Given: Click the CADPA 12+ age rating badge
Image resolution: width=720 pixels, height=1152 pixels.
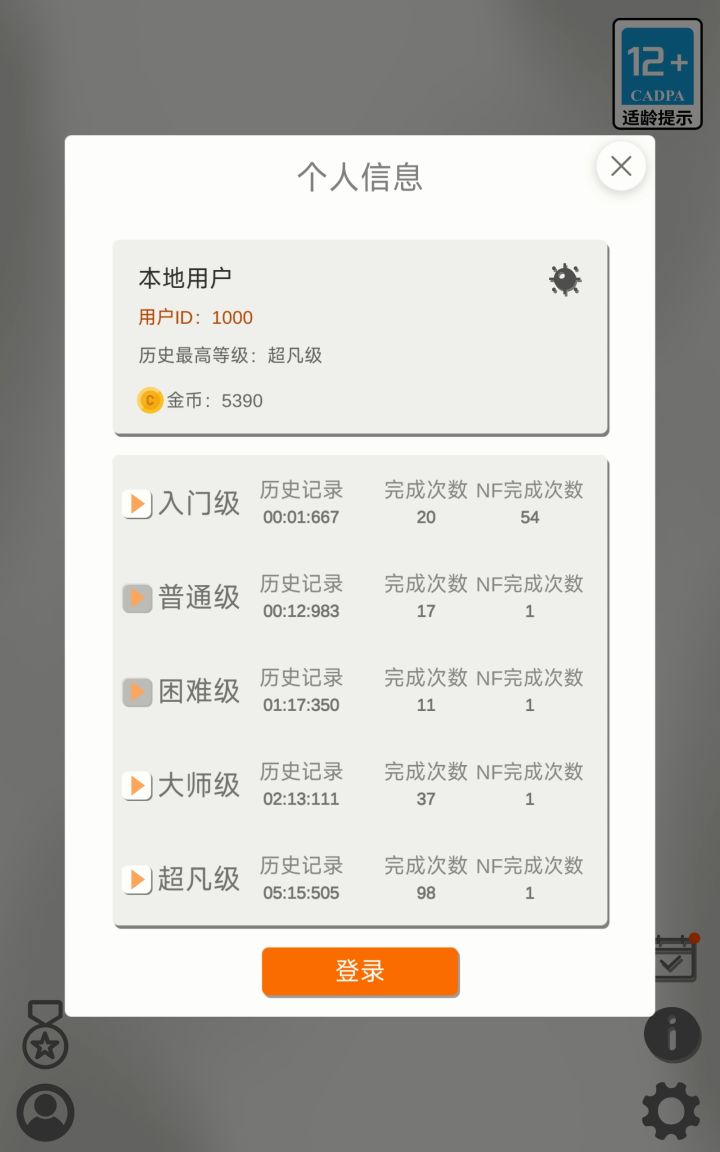Looking at the screenshot, I should click(x=657, y=74).
